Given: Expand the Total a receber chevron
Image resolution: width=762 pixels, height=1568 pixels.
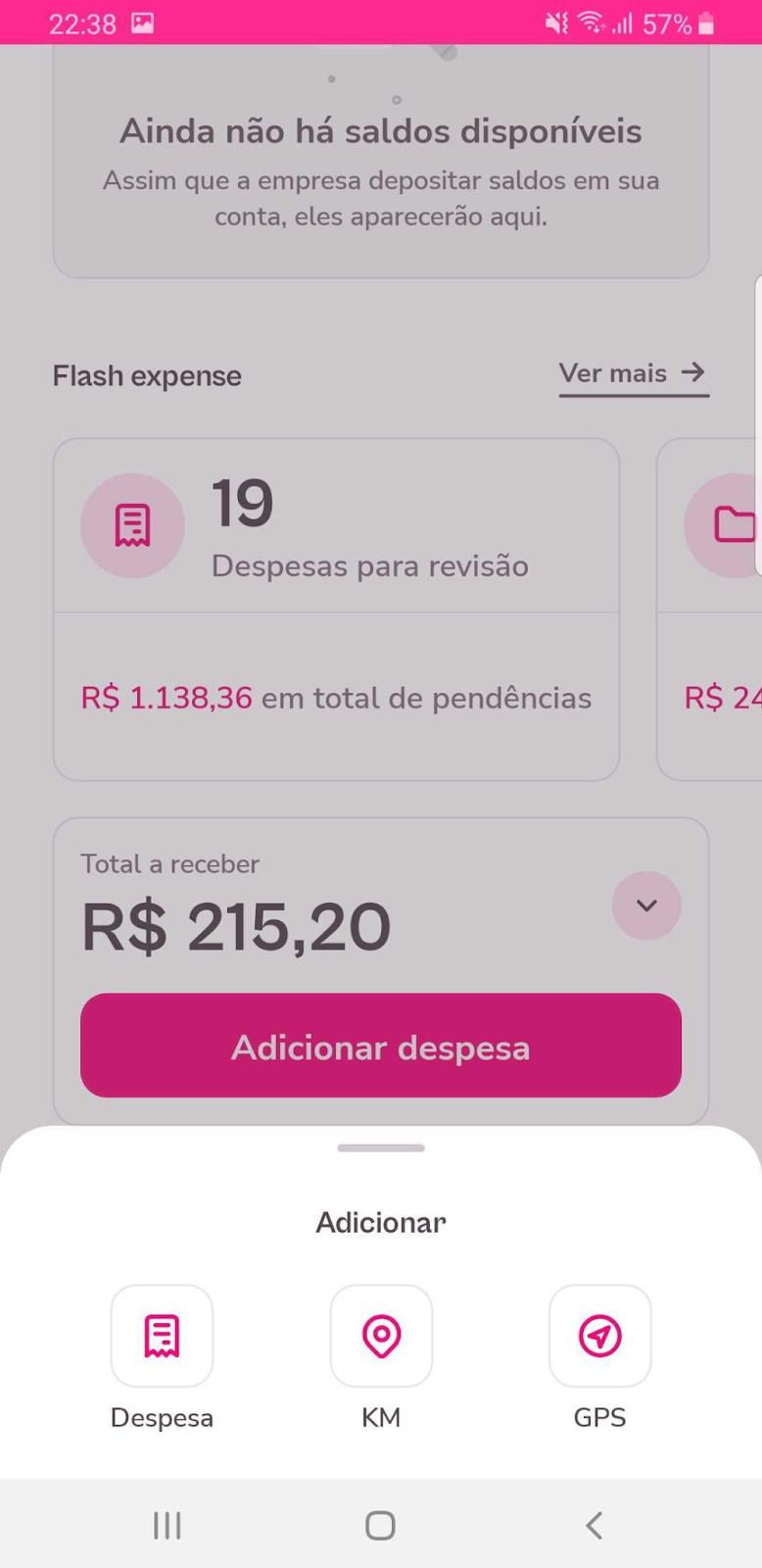Looking at the screenshot, I should click(645, 906).
